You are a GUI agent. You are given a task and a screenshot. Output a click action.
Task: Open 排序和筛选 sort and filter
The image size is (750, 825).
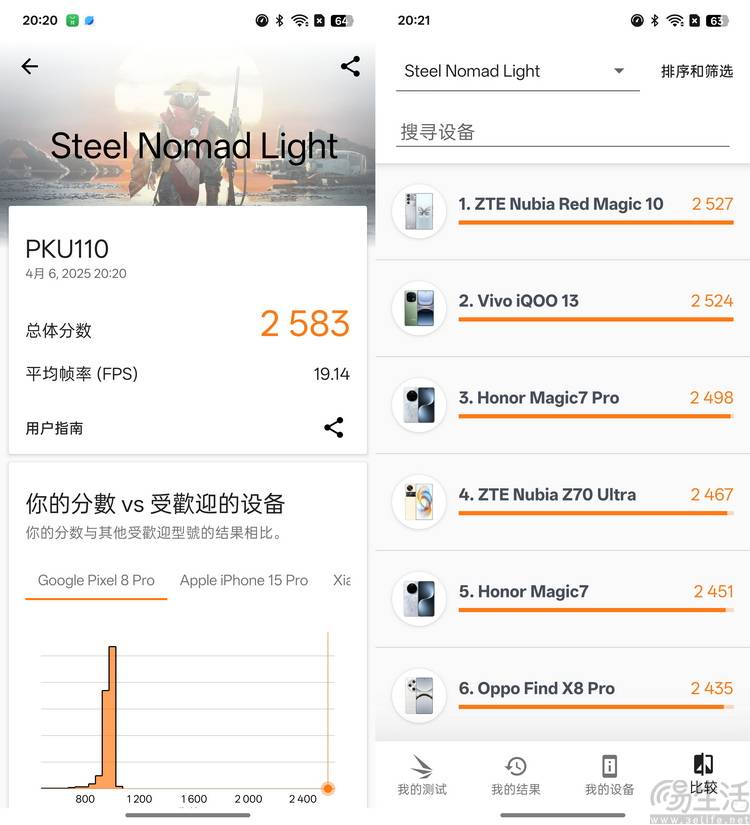[x=696, y=71]
